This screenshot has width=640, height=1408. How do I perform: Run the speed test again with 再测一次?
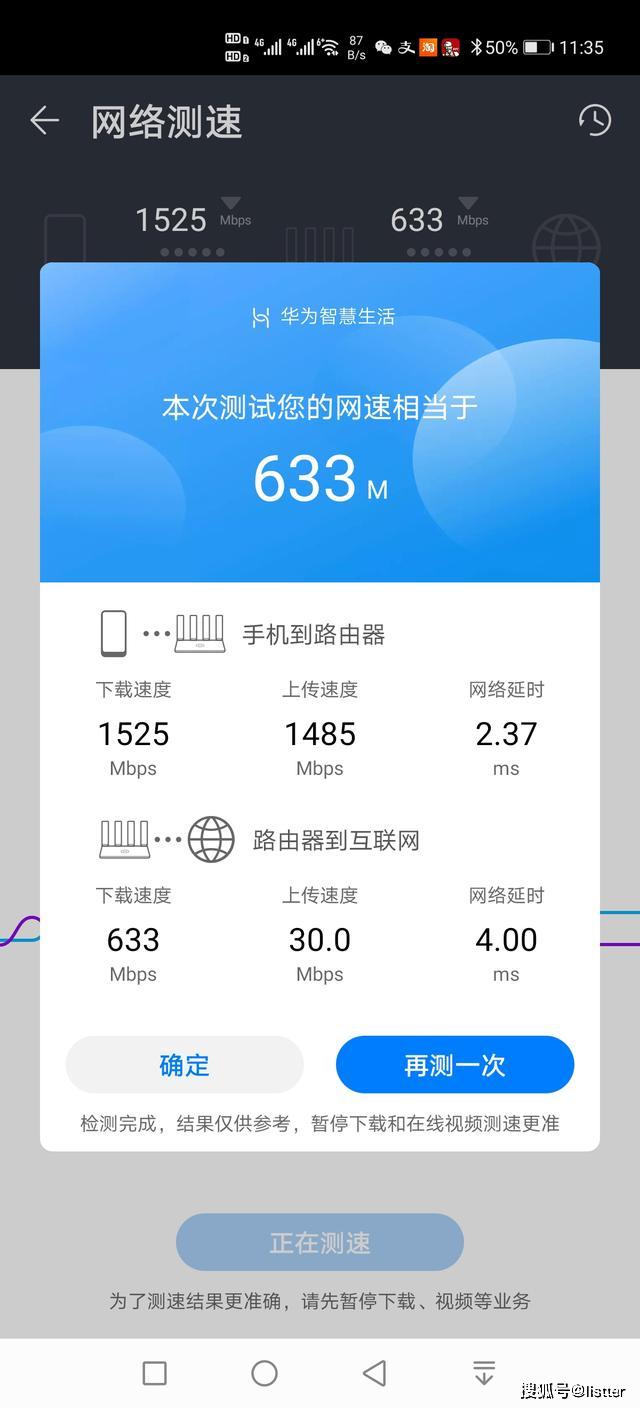coord(455,1065)
